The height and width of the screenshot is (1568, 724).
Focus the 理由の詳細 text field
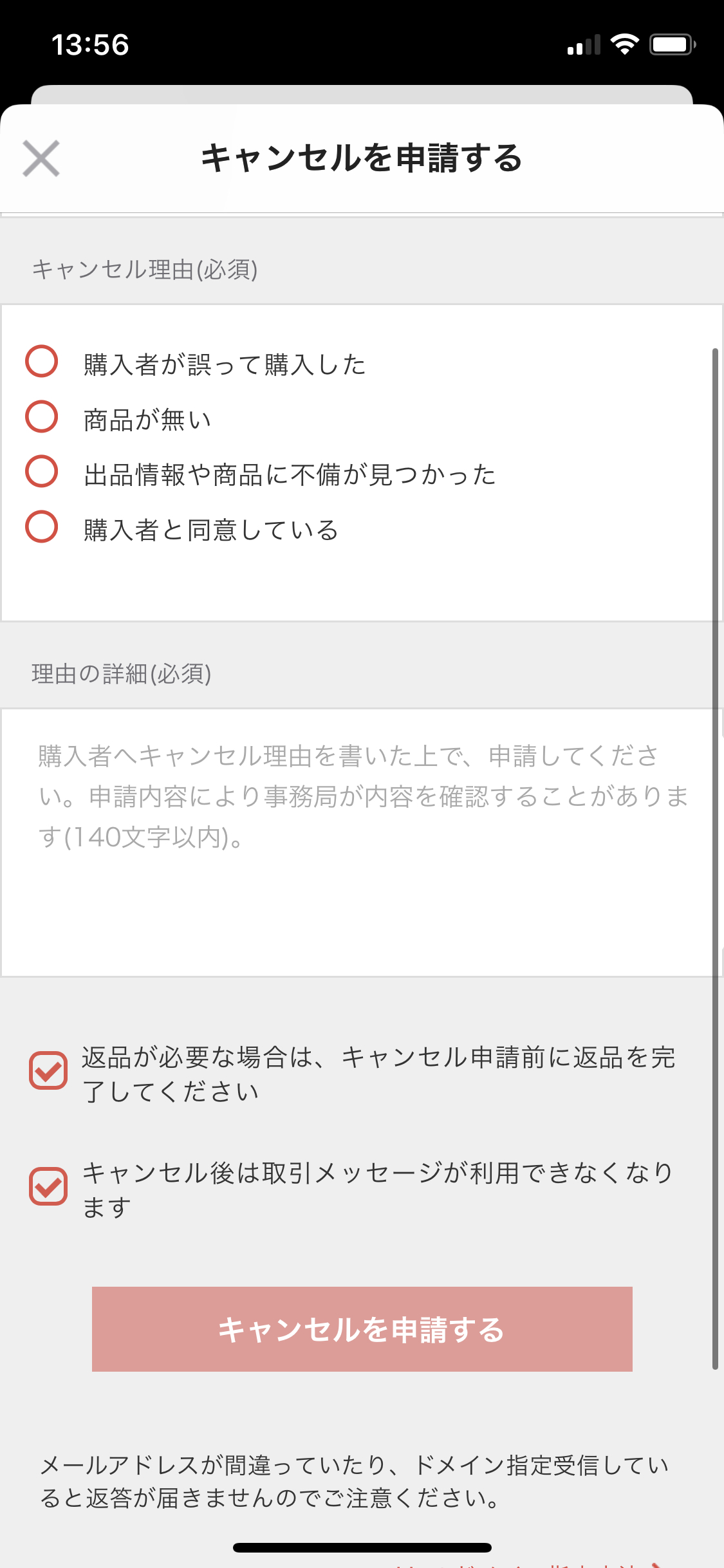pyautogui.click(x=360, y=842)
